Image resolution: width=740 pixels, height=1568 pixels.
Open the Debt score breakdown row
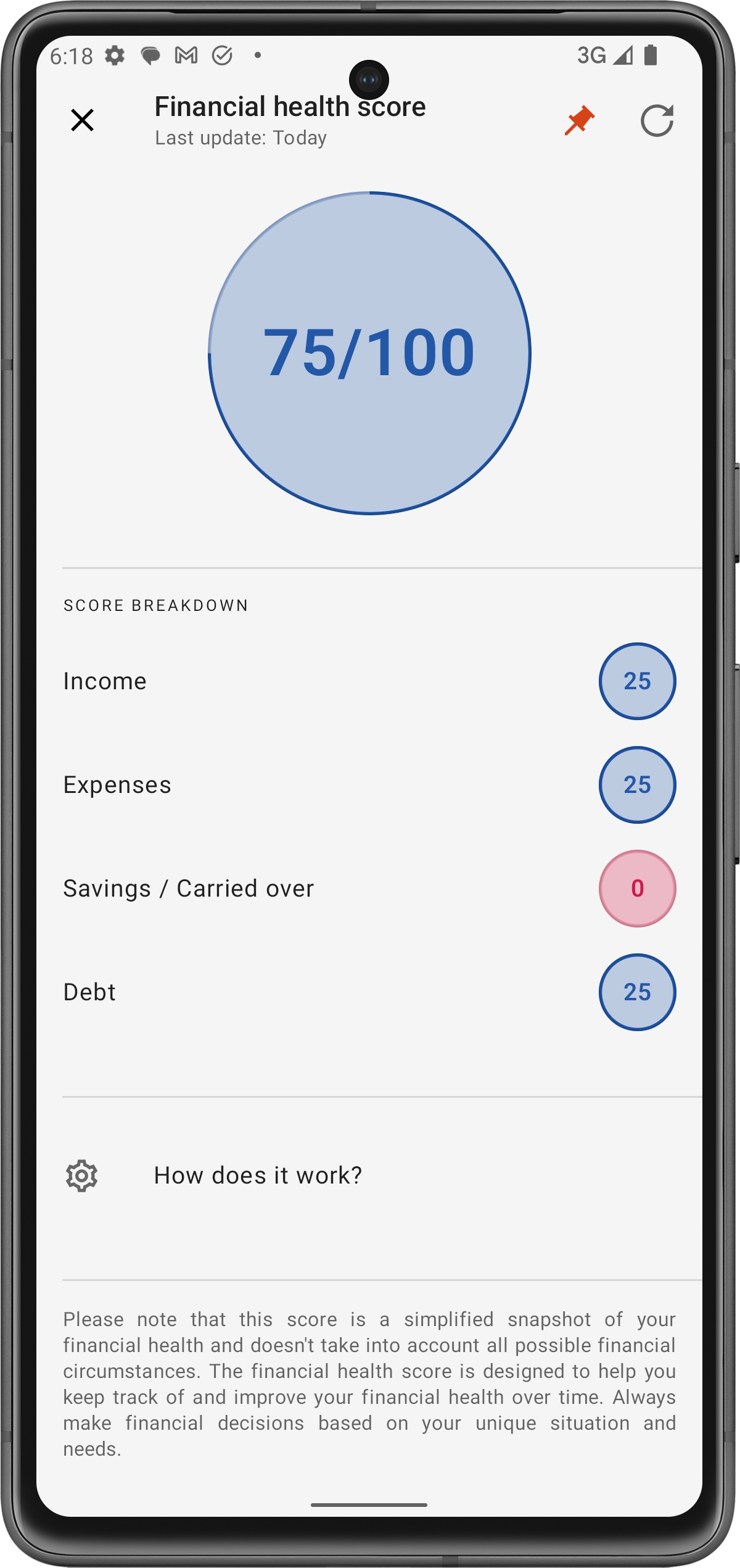[x=369, y=992]
